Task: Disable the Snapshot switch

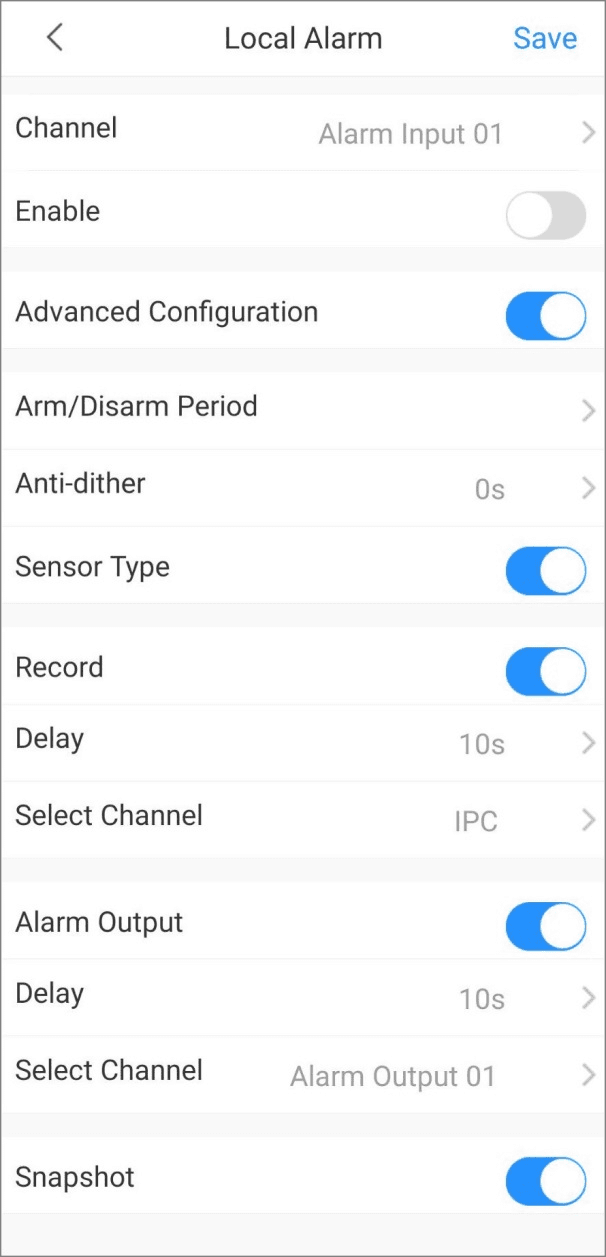Action: tap(545, 1181)
